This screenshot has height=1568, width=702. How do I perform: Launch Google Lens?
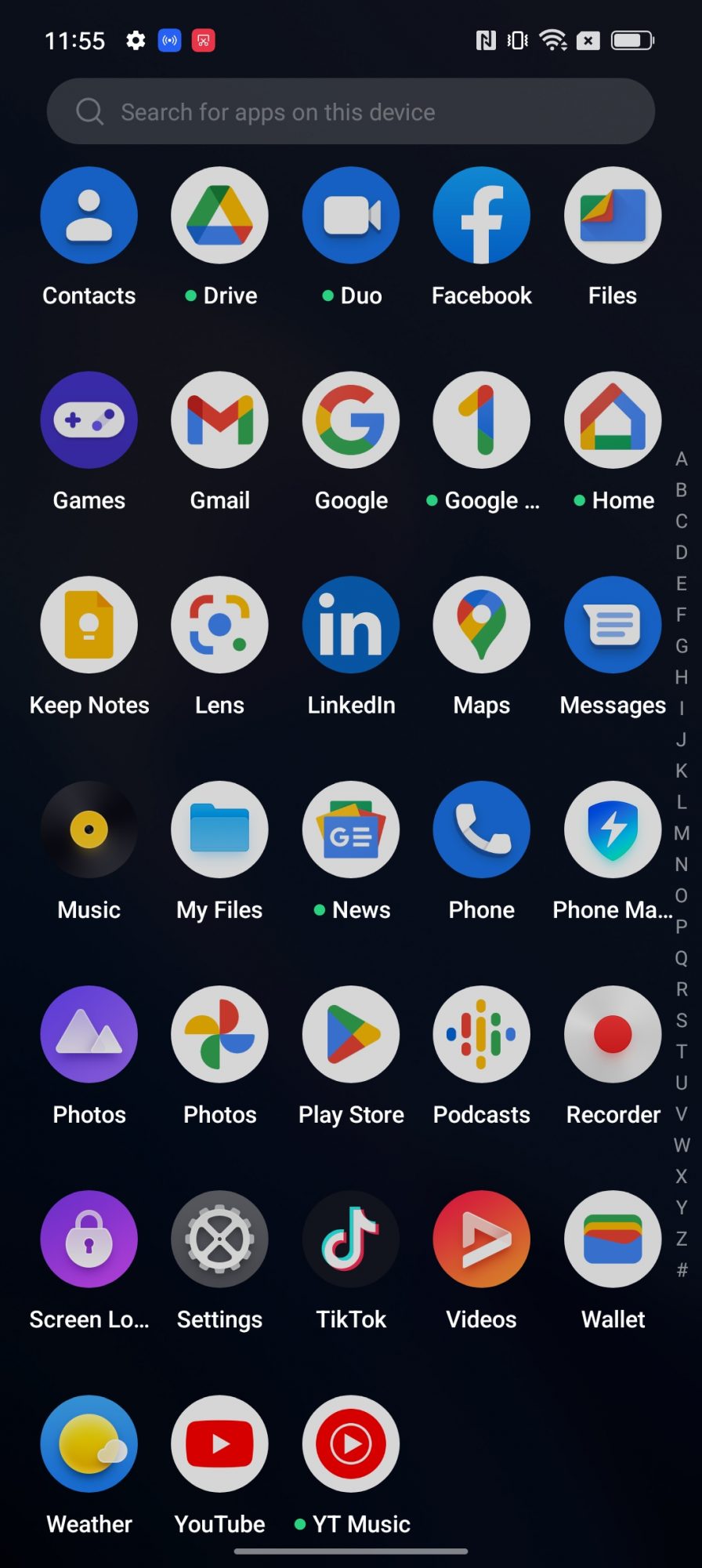[x=220, y=625]
